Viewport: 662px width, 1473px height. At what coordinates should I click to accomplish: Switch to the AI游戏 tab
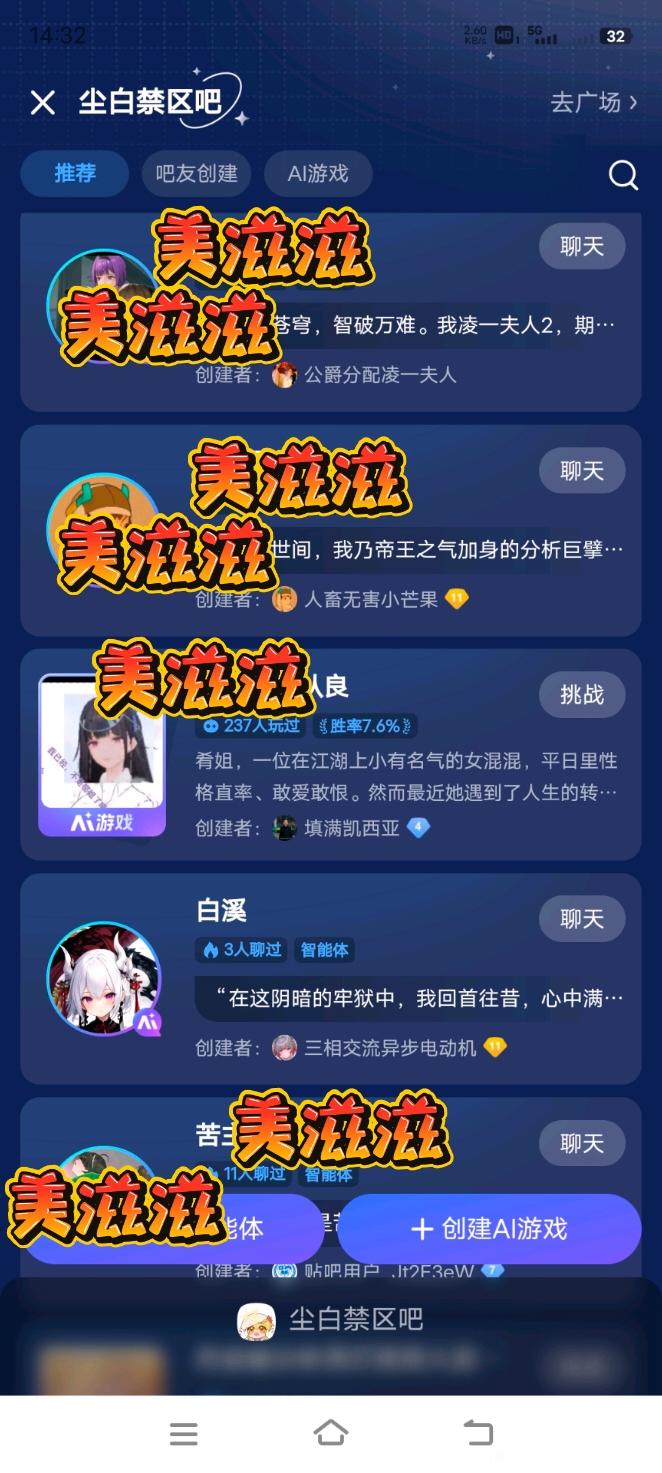pyautogui.click(x=318, y=173)
